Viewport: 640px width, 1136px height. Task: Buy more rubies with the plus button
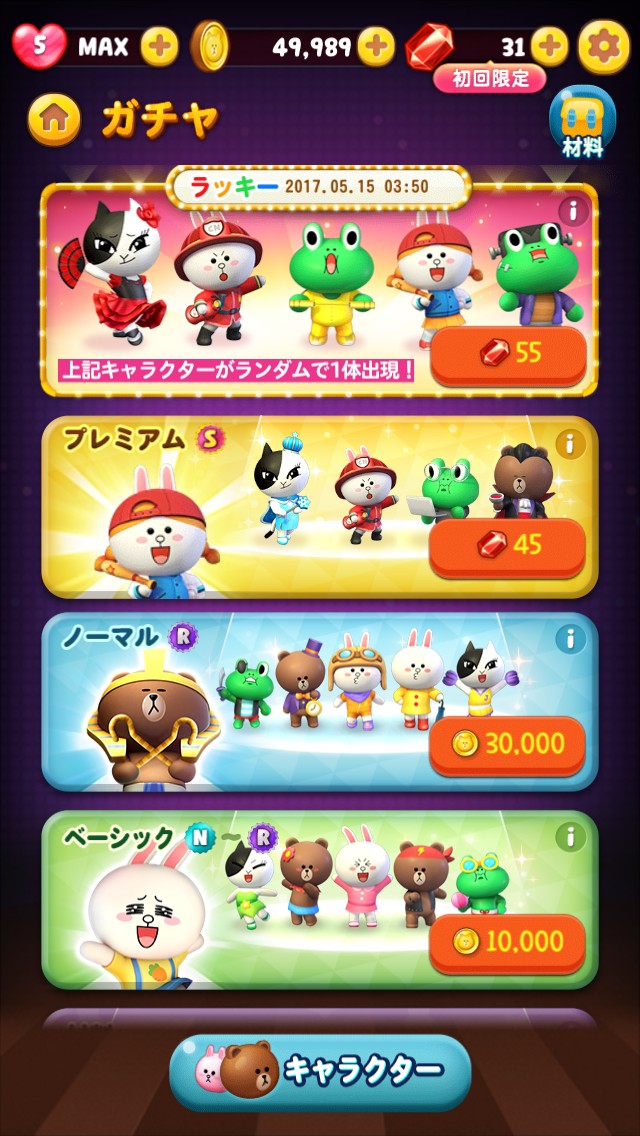[x=549, y=46]
